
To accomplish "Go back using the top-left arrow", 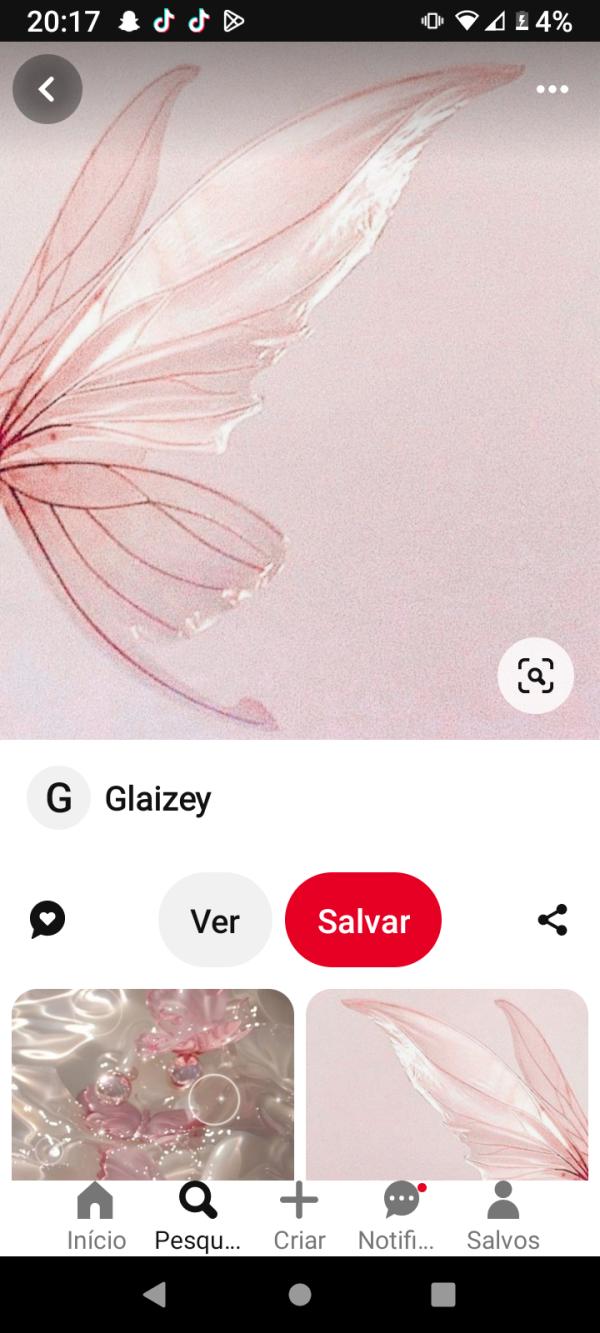I will pos(47,89).
